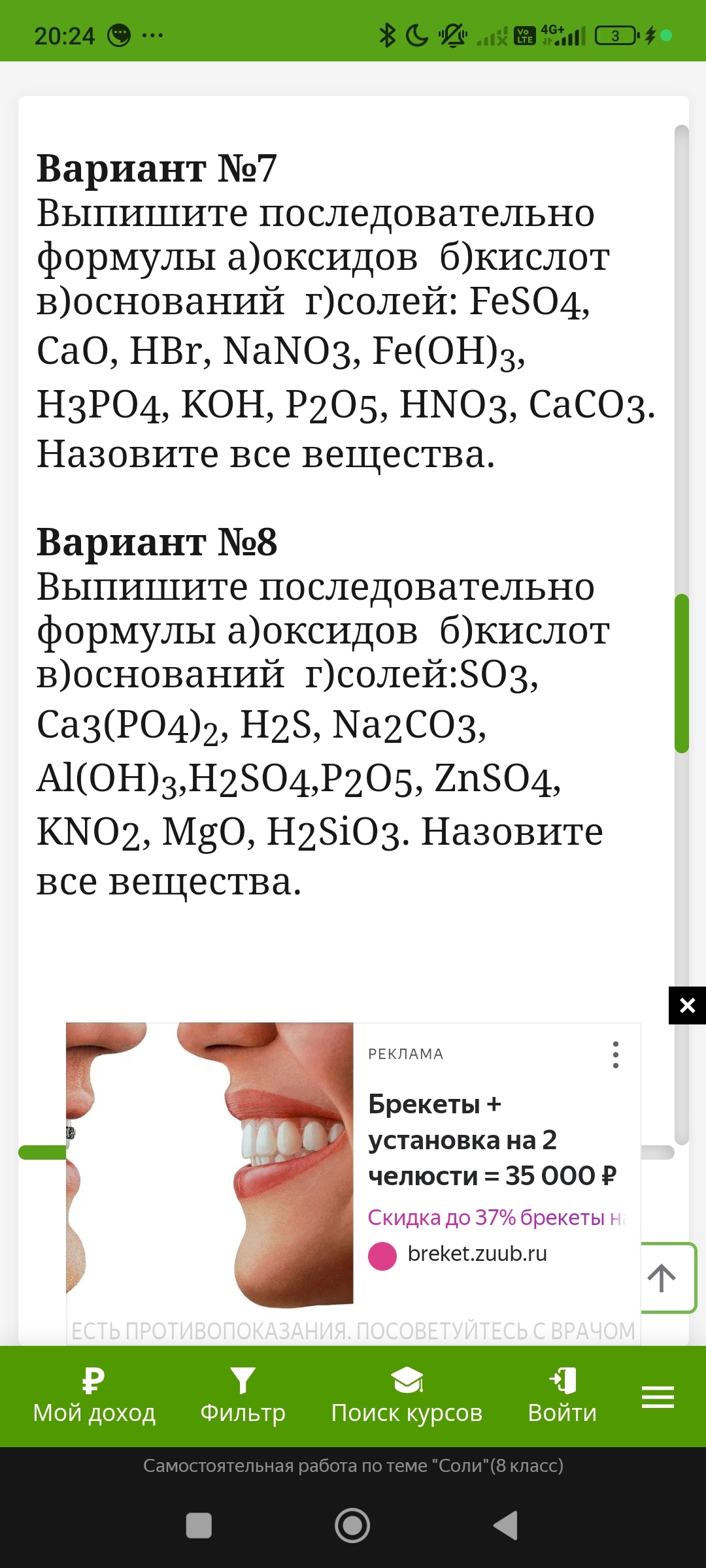Go to the home screen

(352, 1526)
